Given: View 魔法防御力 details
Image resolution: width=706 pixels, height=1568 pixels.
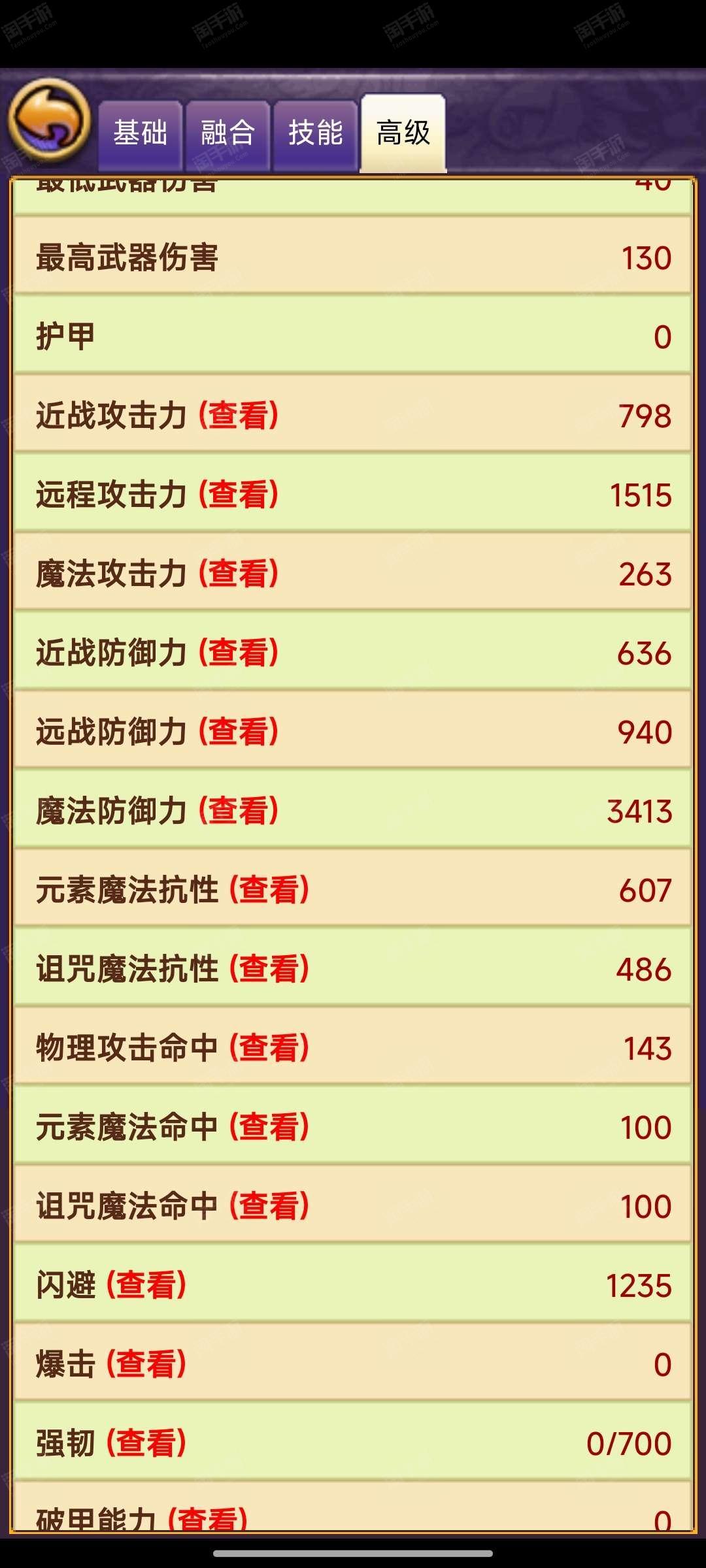Looking at the screenshot, I should click(x=239, y=811).
